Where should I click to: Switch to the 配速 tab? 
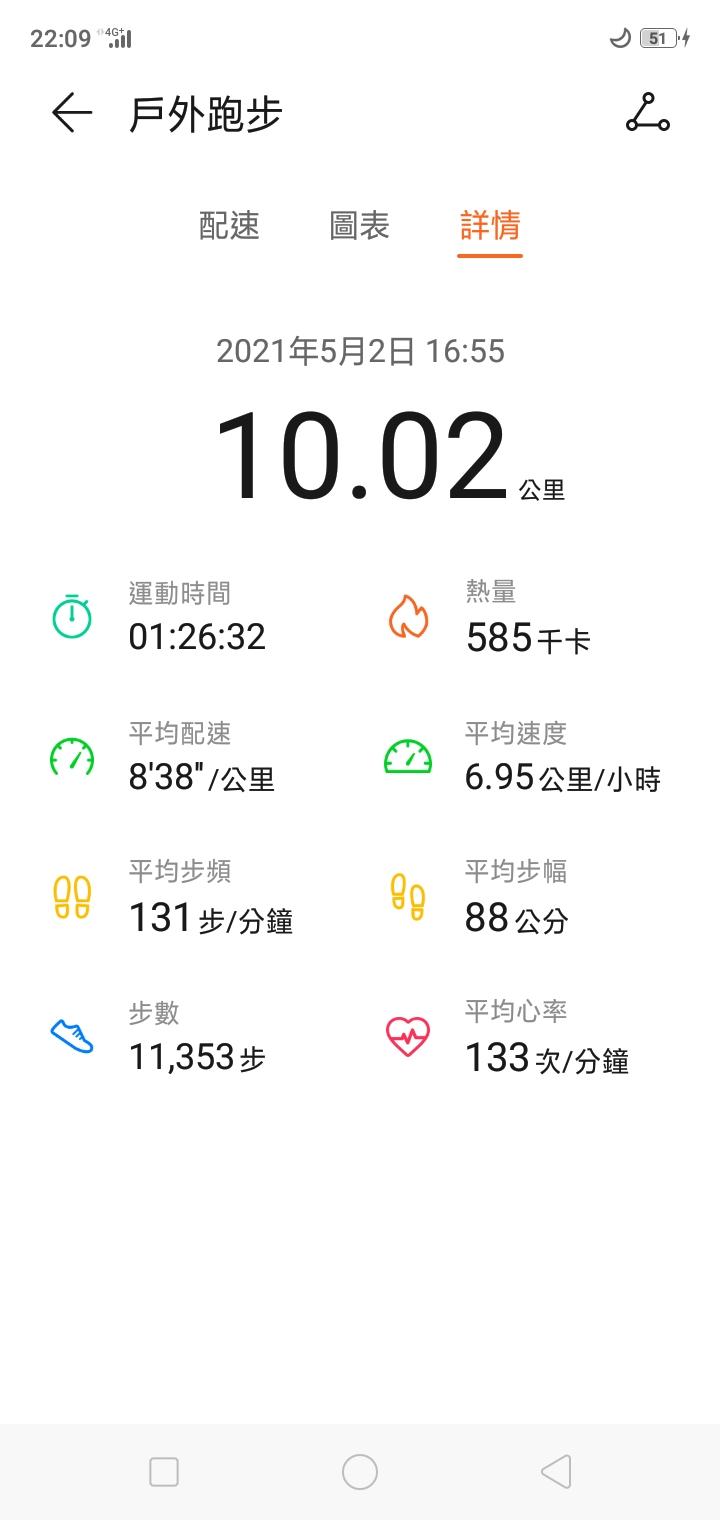[229, 226]
